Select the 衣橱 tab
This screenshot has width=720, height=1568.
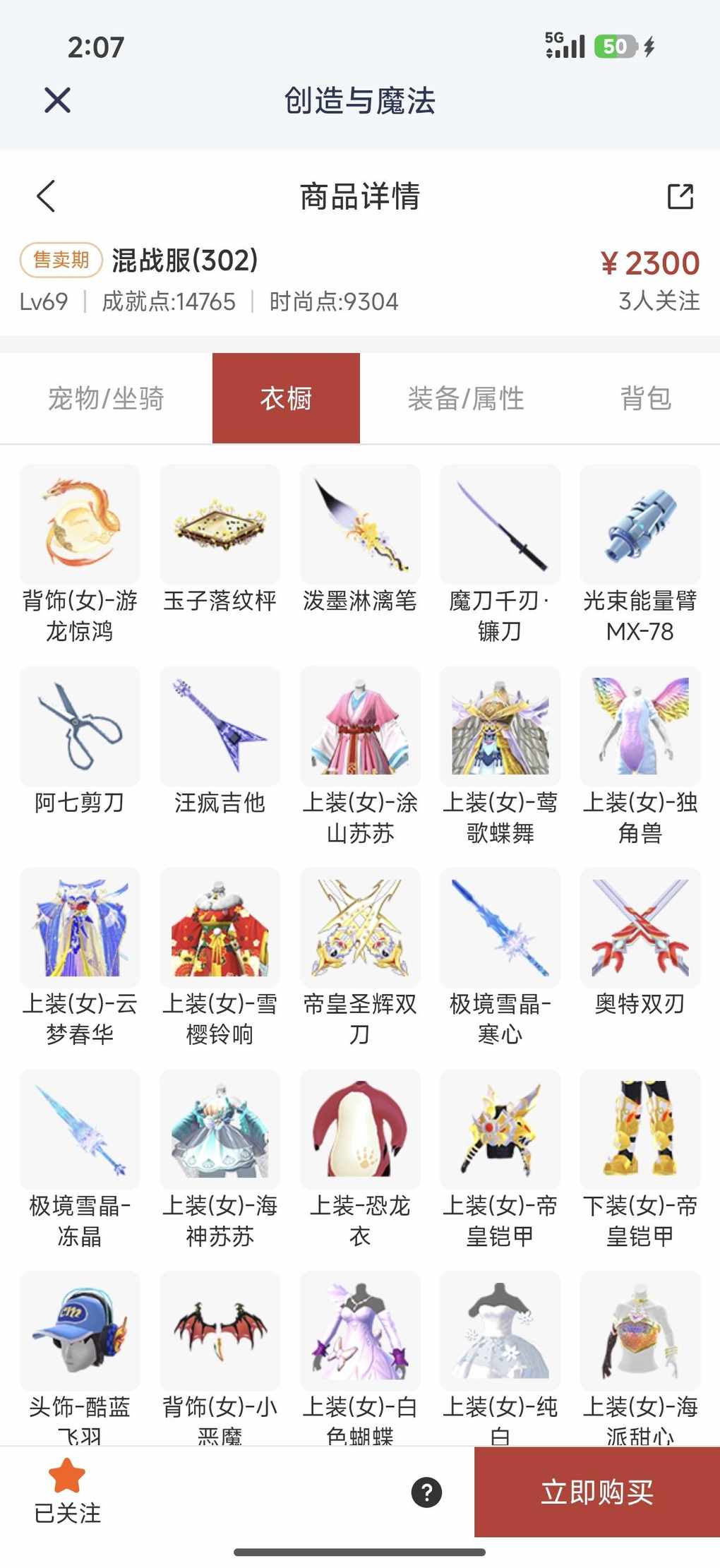pyautogui.click(x=286, y=399)
